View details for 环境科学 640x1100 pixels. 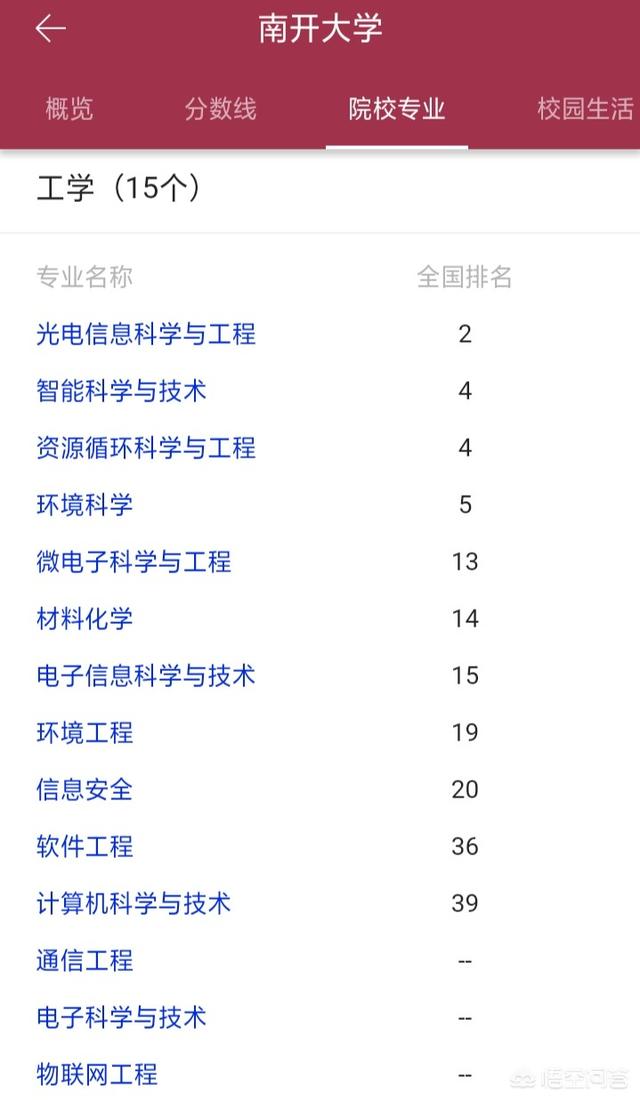pyautogui.click(x=84, y=505)
